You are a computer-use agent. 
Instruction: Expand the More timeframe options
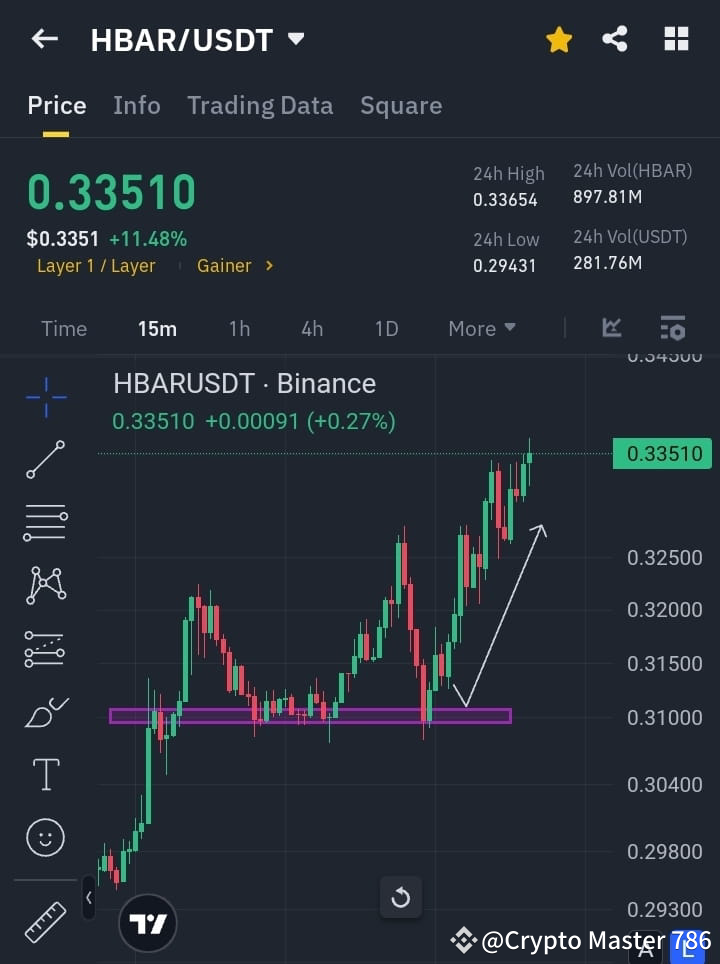(x=481, y=328)
